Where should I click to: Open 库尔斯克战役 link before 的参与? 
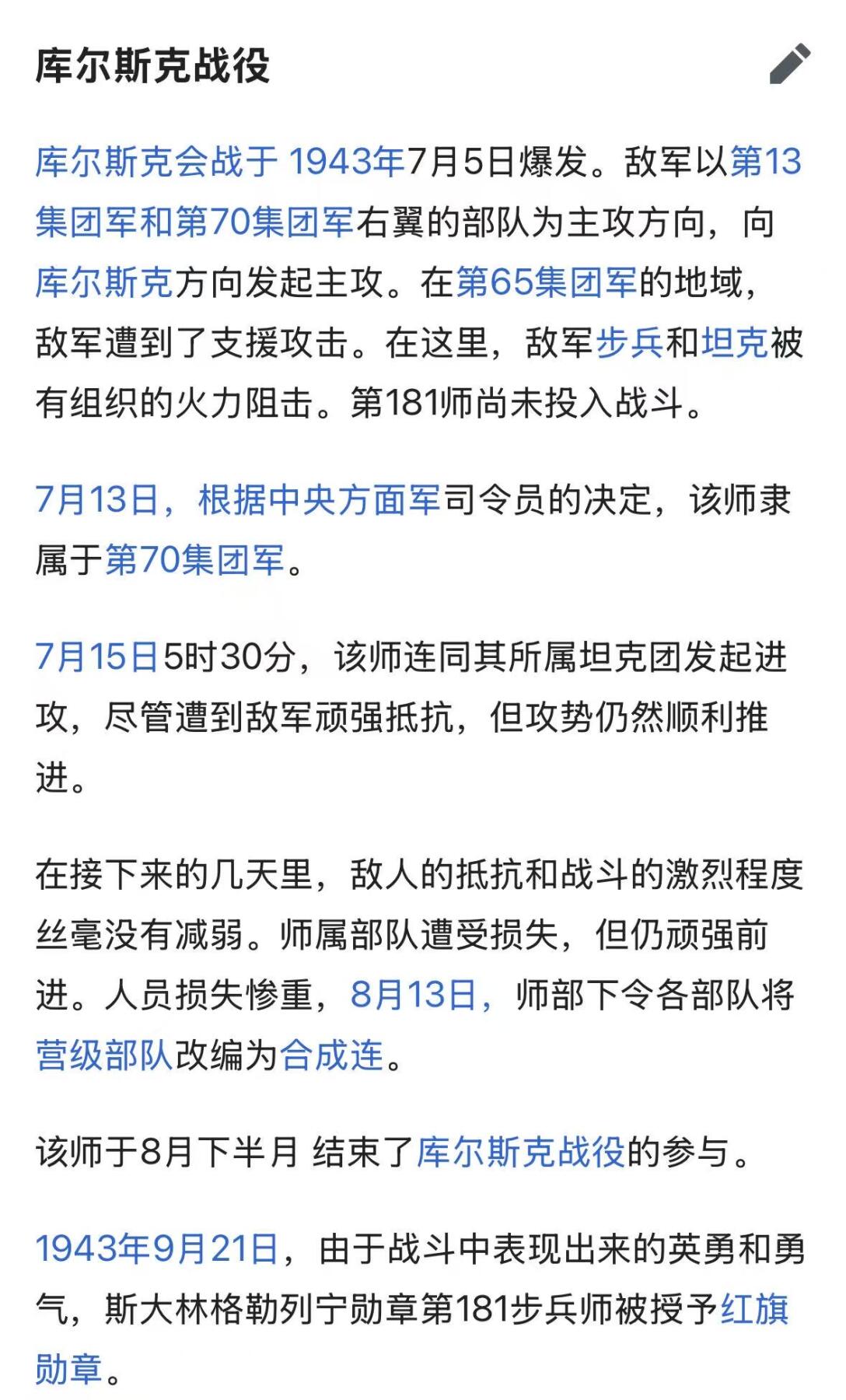(521, 1153)
